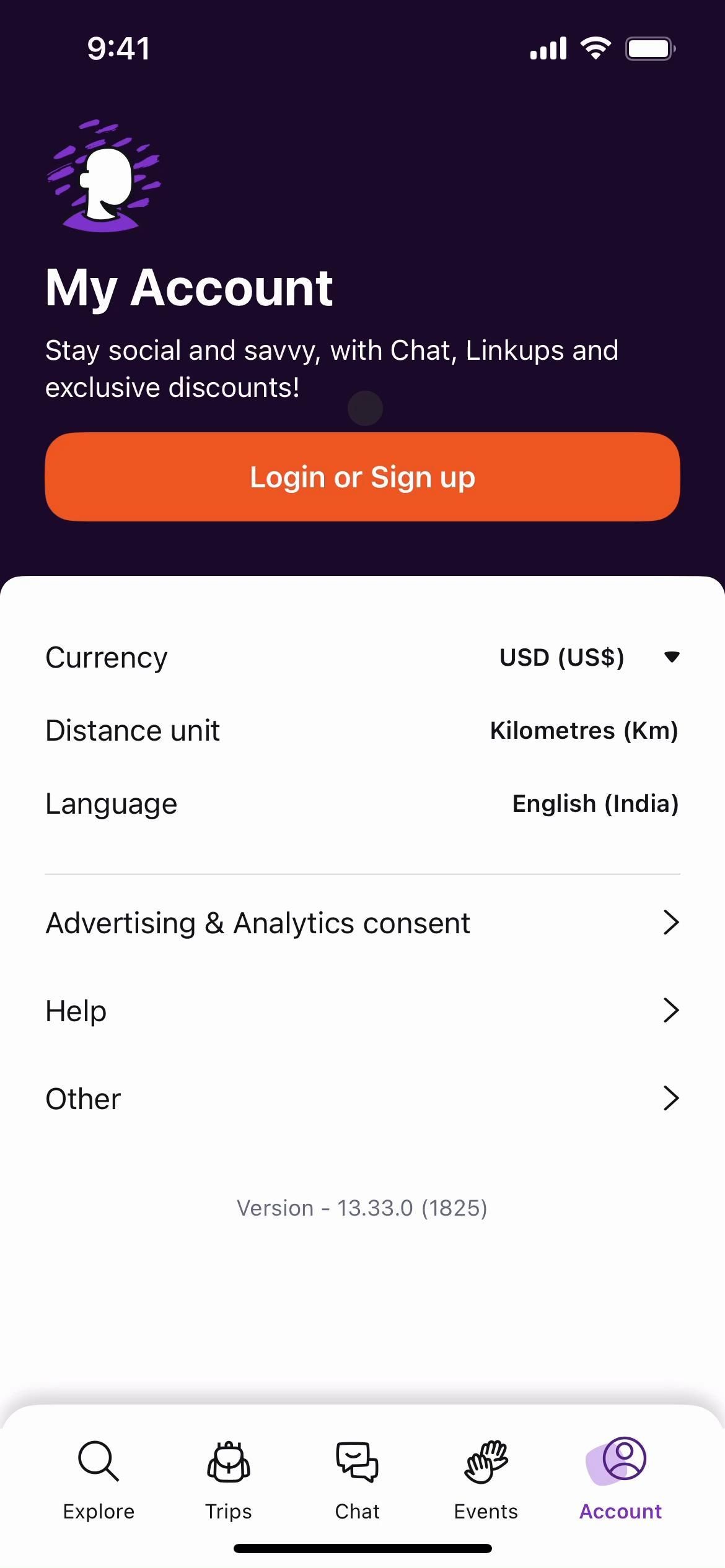
Task: Select the Account tab
Action: click(620, 1479)
